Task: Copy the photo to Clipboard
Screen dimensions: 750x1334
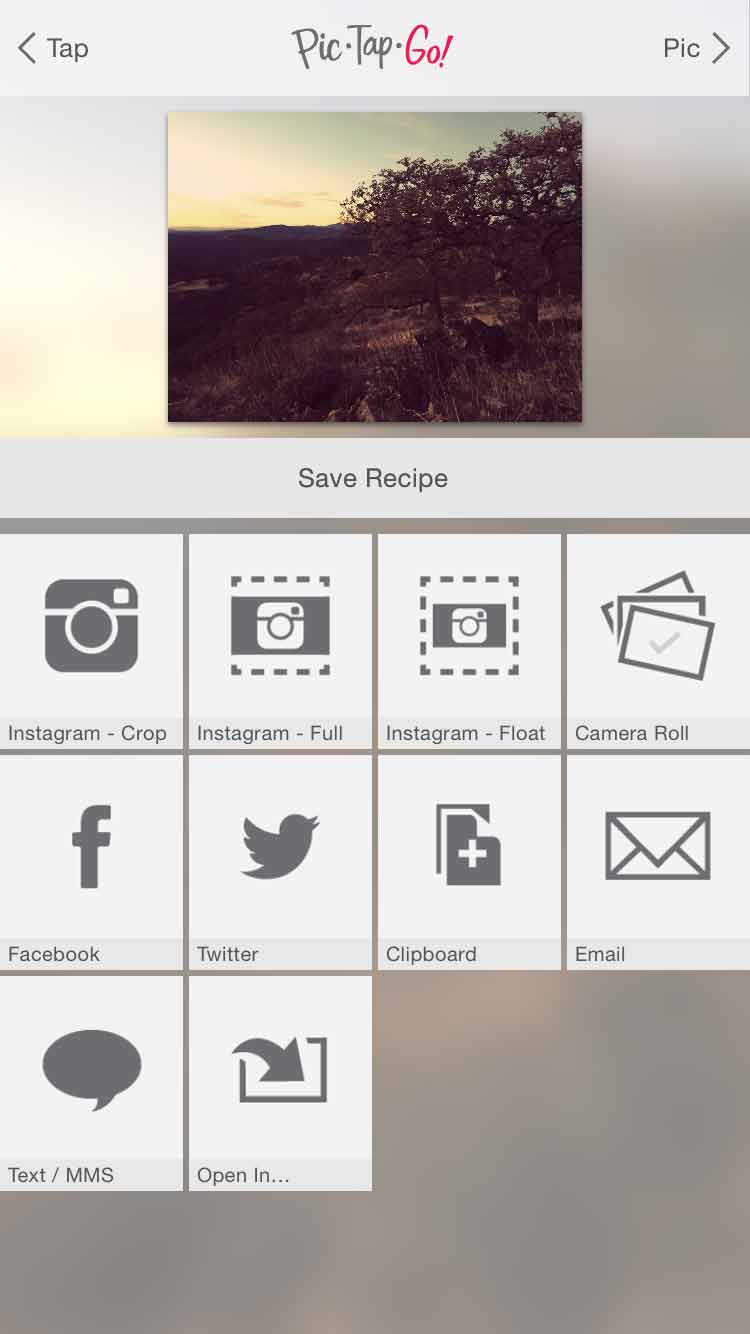Action: (469, 861)
